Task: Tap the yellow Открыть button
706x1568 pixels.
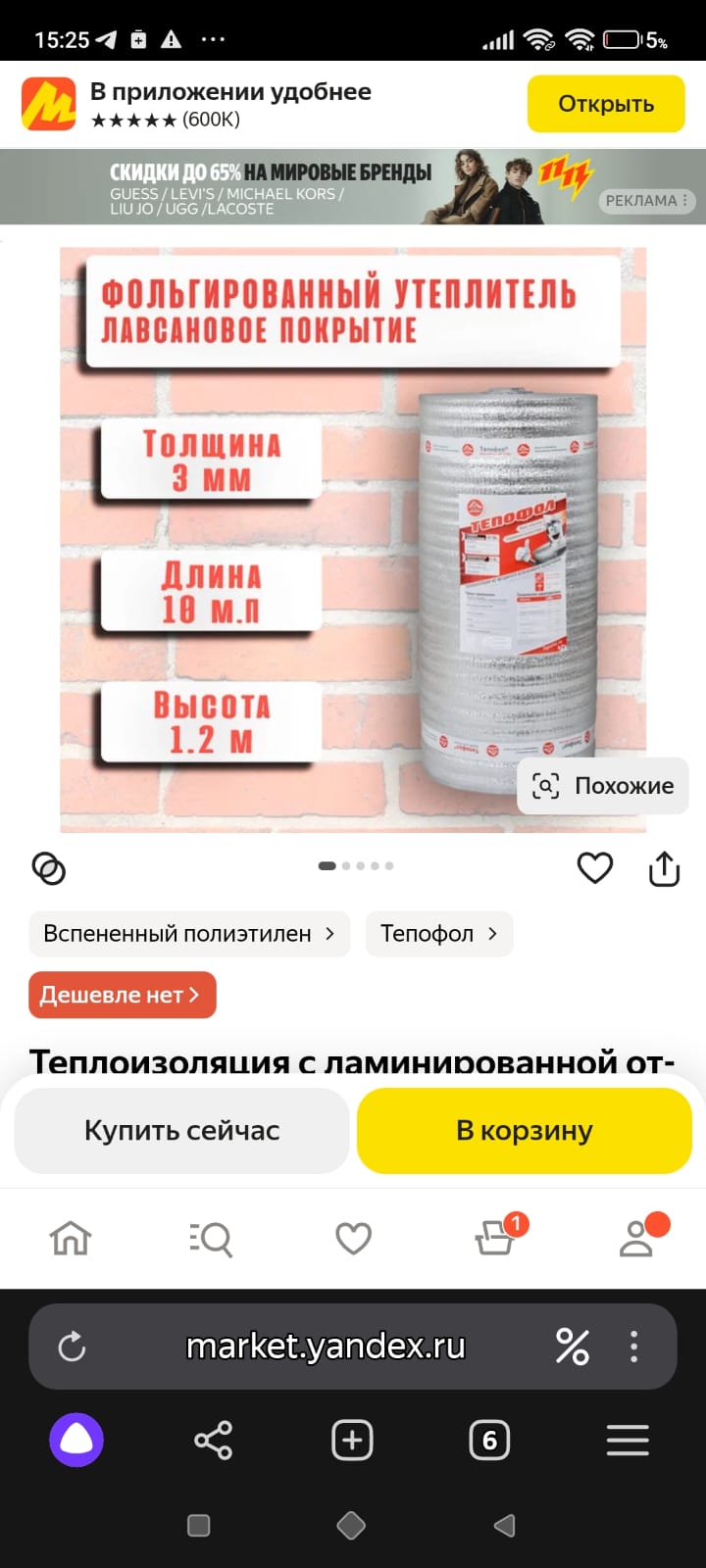Action: [606, 104]
